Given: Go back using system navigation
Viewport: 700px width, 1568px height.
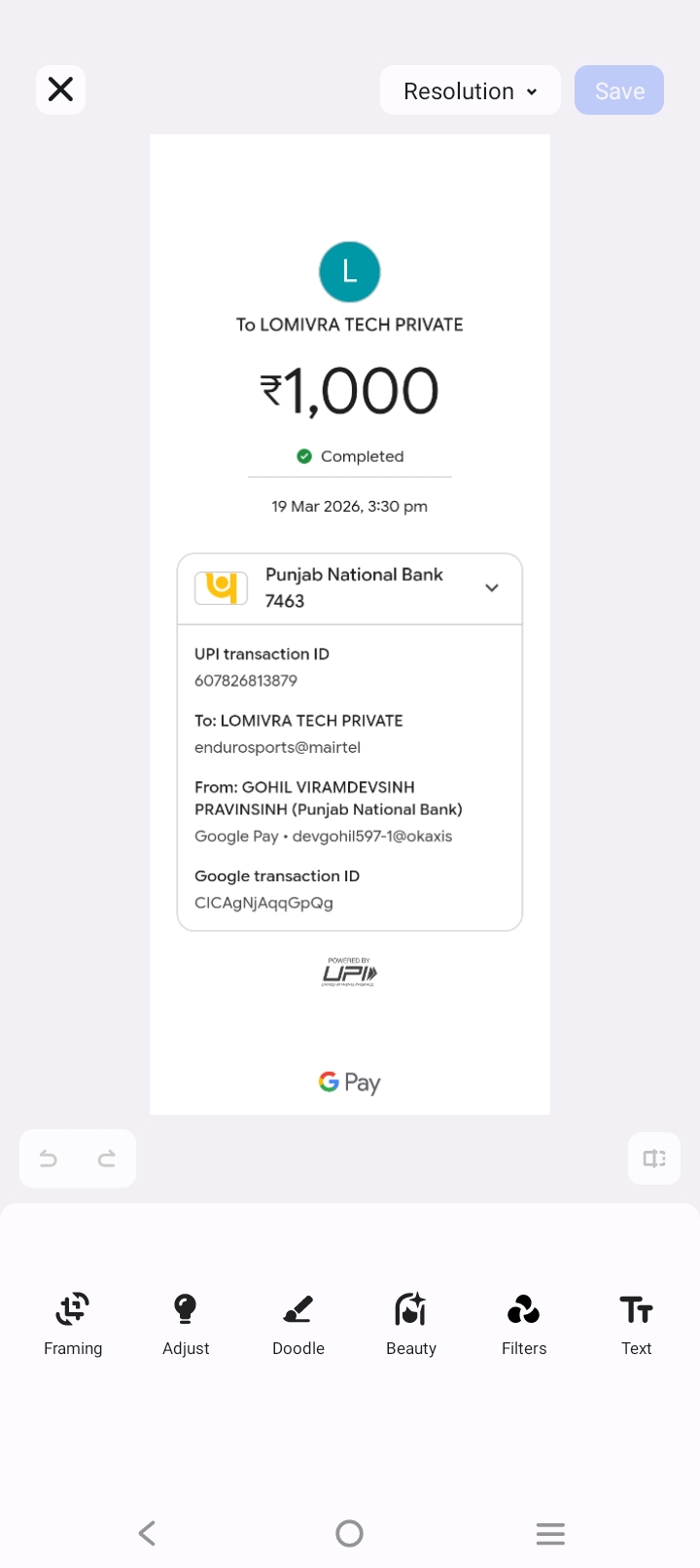Looking at the screenshot, I should [x=148, y=1534].
